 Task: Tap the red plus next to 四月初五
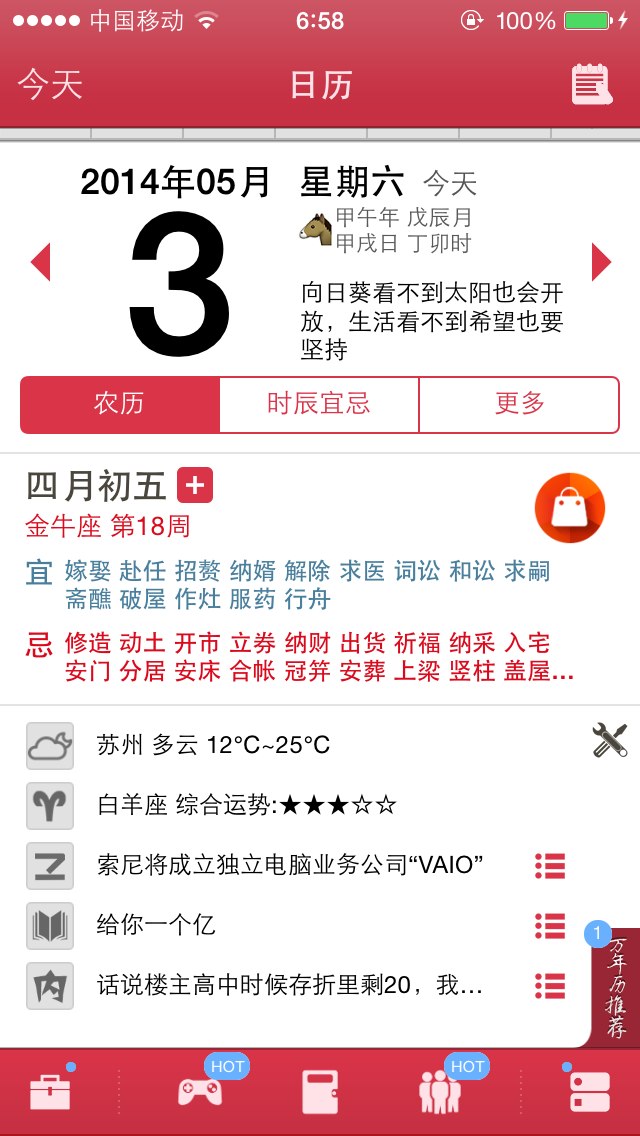click(195, 486)
